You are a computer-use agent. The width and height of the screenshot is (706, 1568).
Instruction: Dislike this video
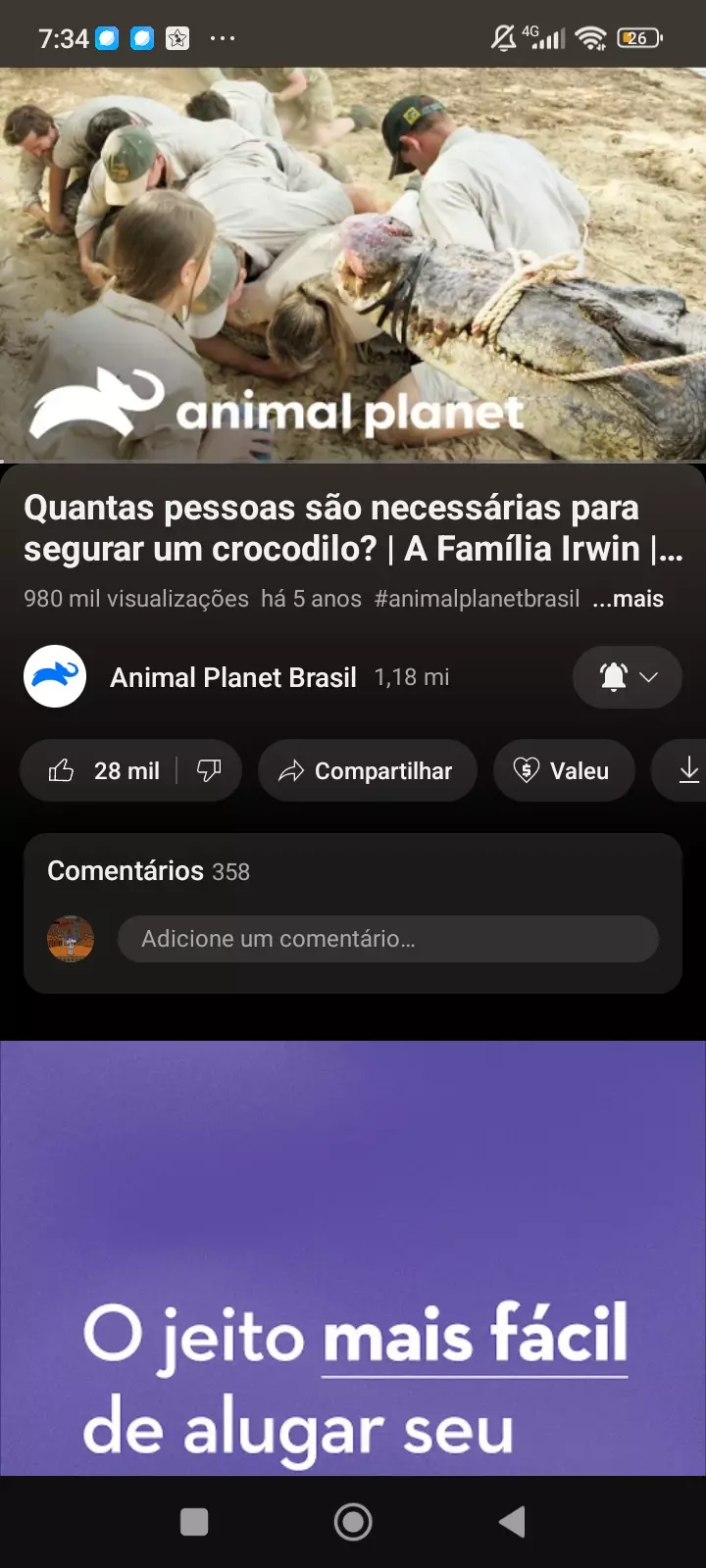(x=209, y=771)
